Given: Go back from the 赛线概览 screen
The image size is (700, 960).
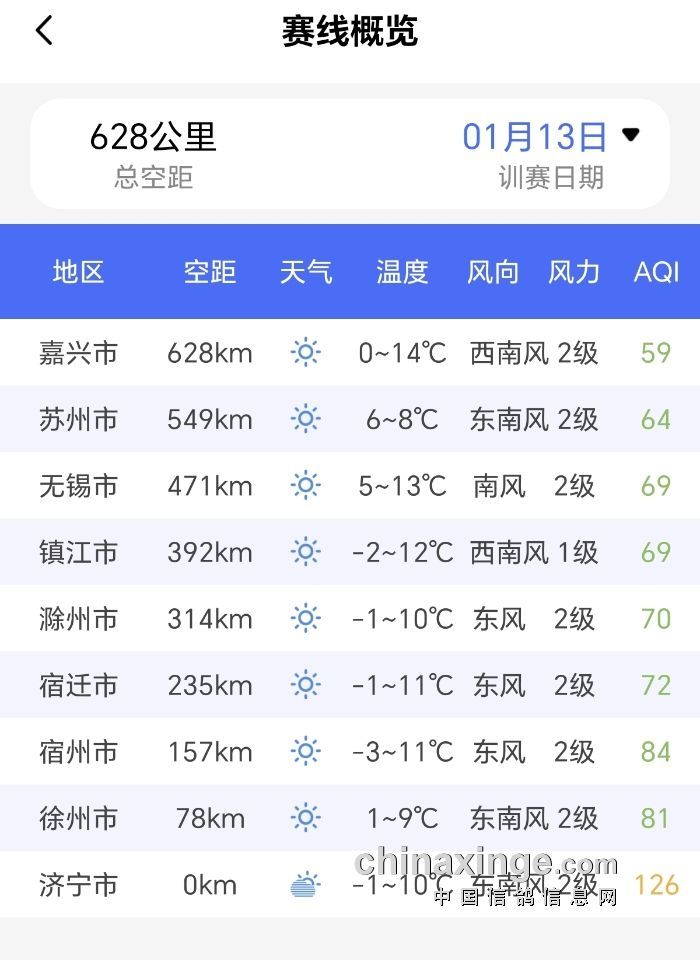Looking at the screenshot, I should tap(44, 31).
